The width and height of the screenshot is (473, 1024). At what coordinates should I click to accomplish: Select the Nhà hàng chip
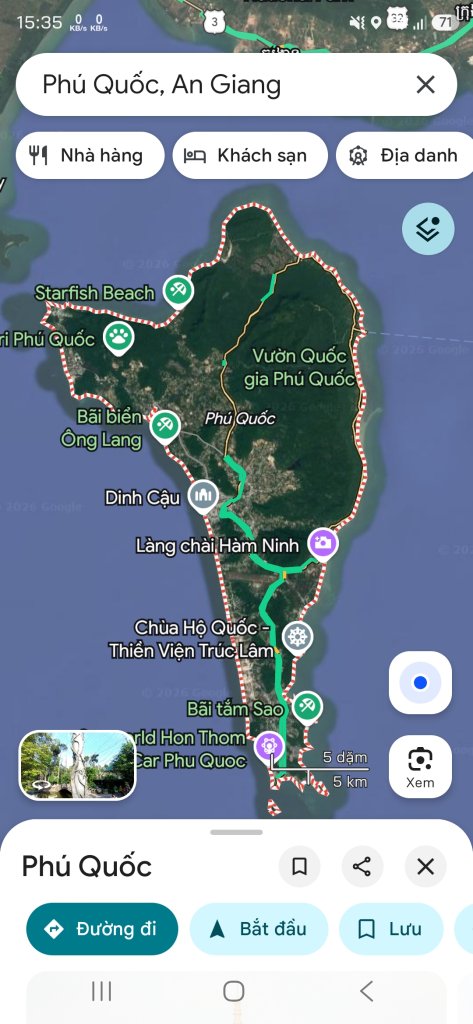click(90, 155)
